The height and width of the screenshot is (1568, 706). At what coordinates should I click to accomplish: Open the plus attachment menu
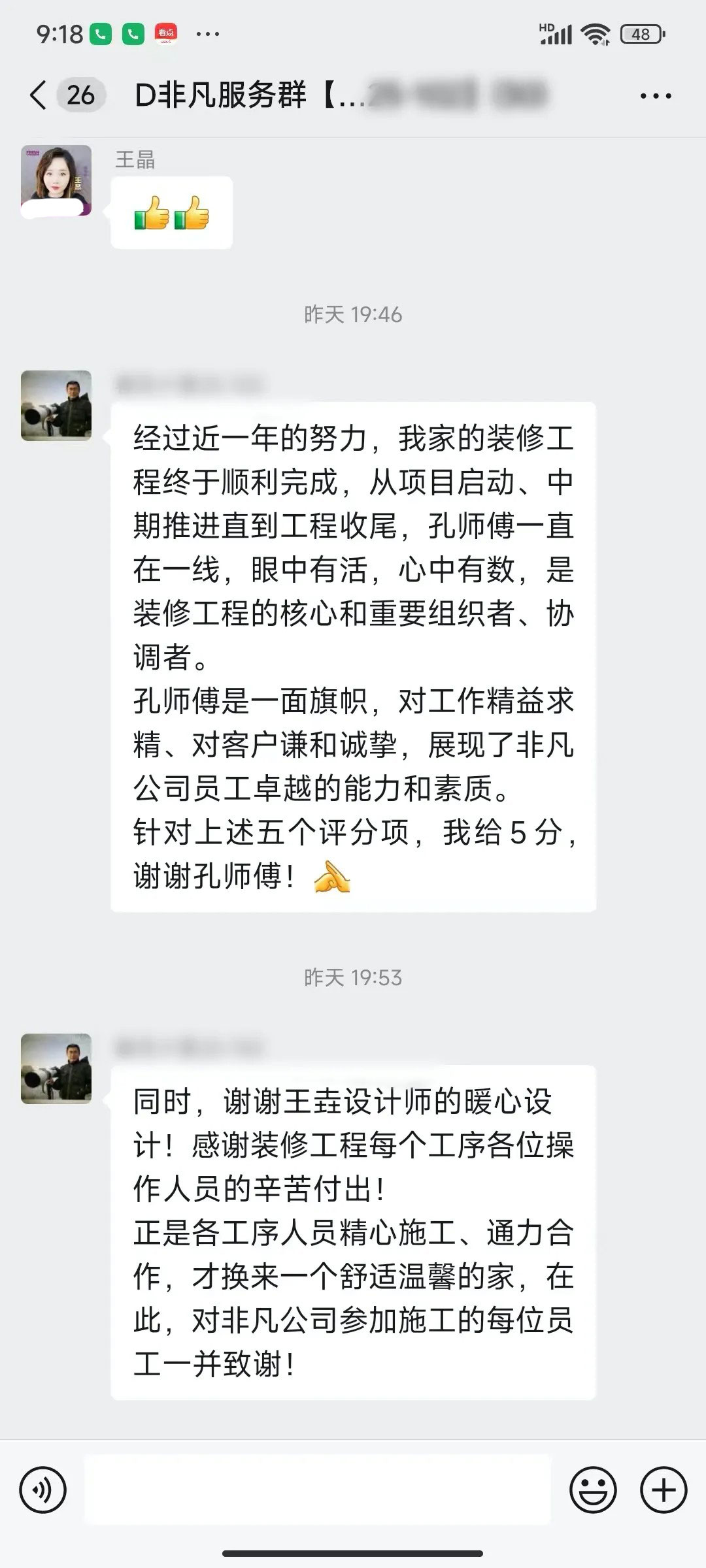pyautogui.click(x=664, y=1490)
